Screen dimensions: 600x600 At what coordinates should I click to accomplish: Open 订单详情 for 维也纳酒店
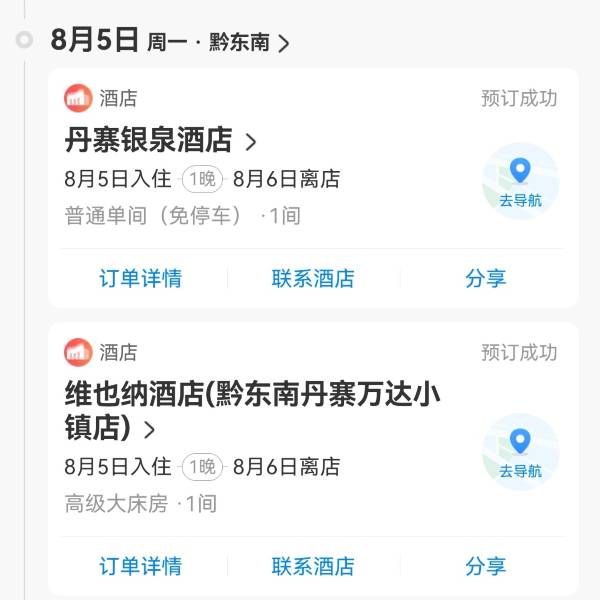tap(140, 566)
